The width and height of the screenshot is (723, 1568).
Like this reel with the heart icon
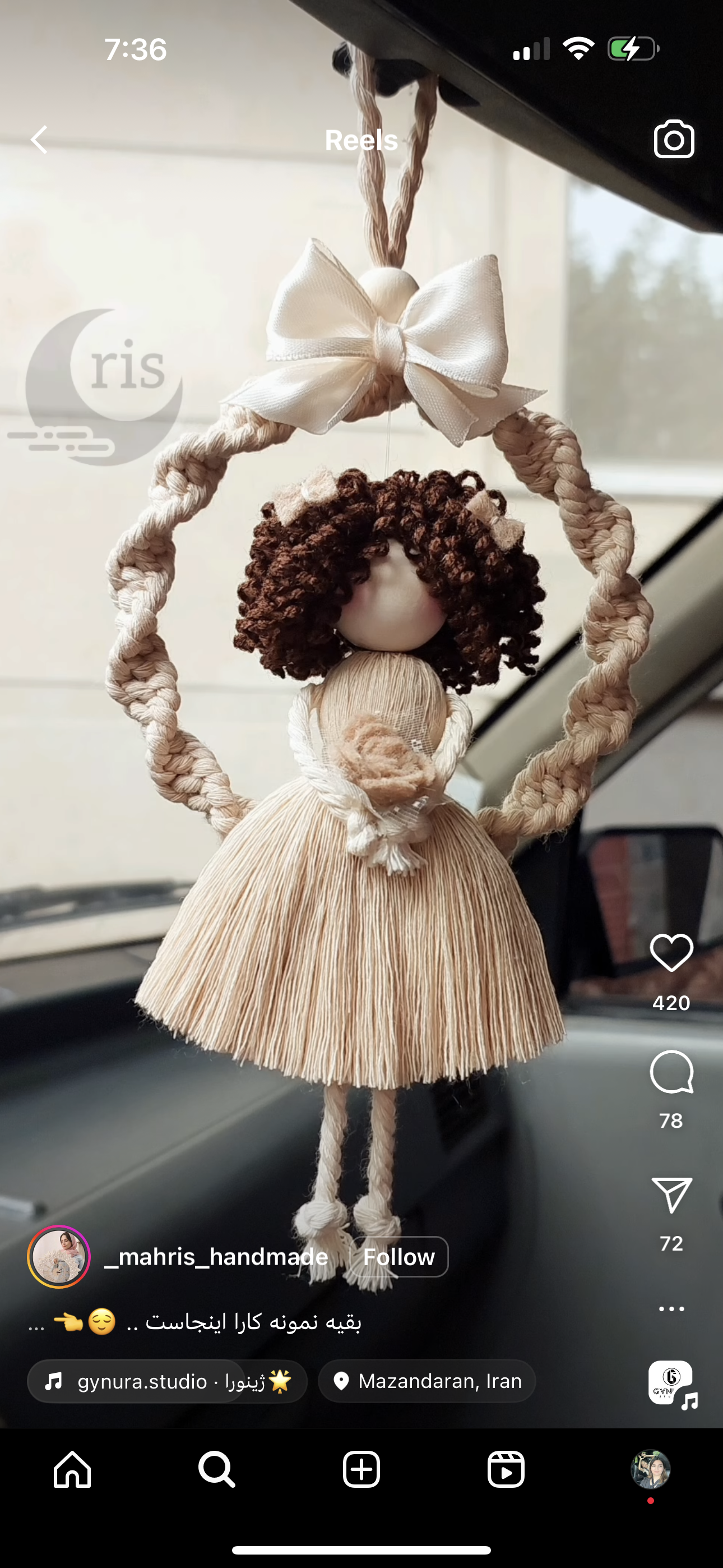[671, 953]
